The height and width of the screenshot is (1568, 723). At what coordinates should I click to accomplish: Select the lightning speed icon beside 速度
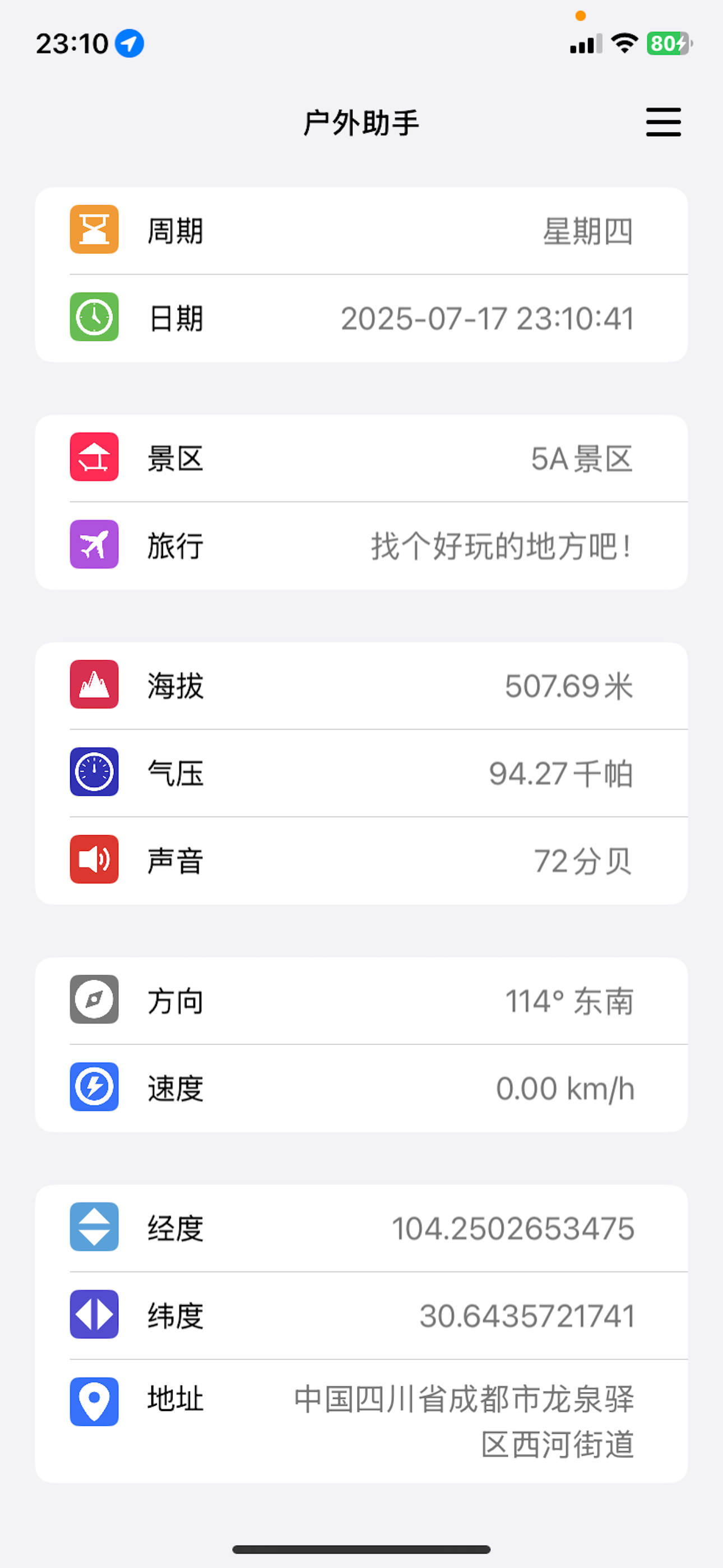(94, 1089)
